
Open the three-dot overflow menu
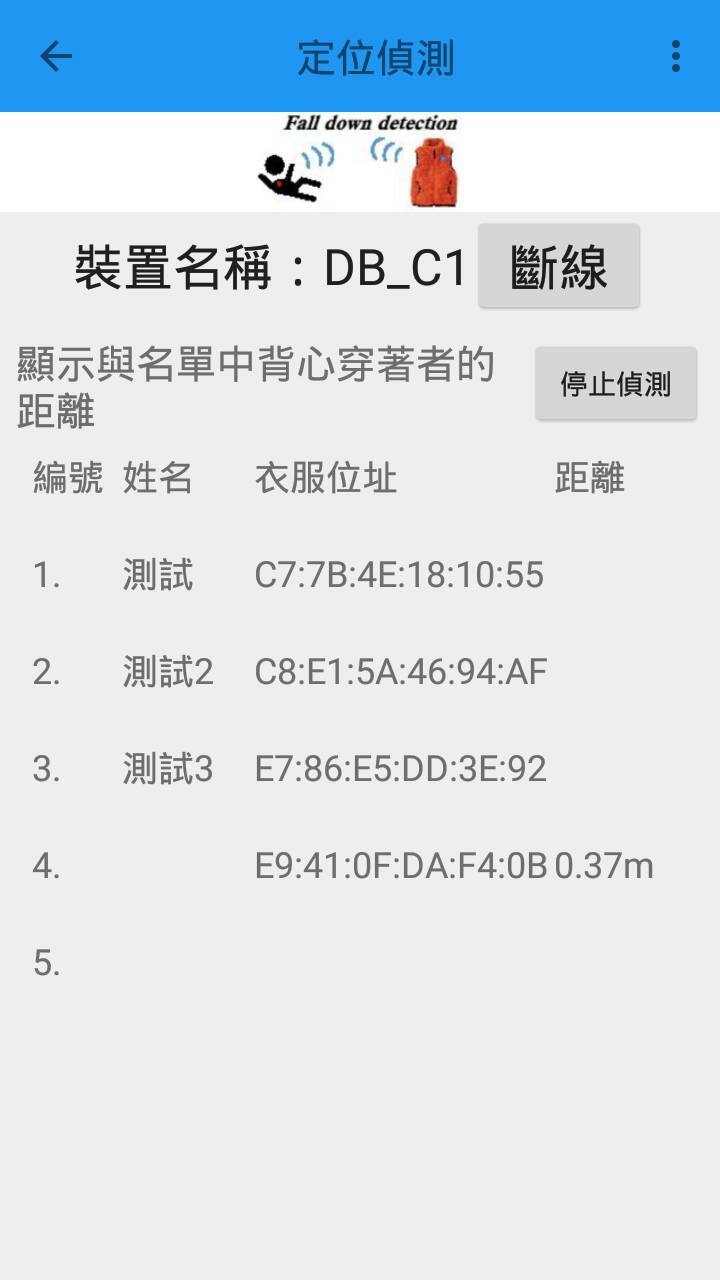coord(676,56)
